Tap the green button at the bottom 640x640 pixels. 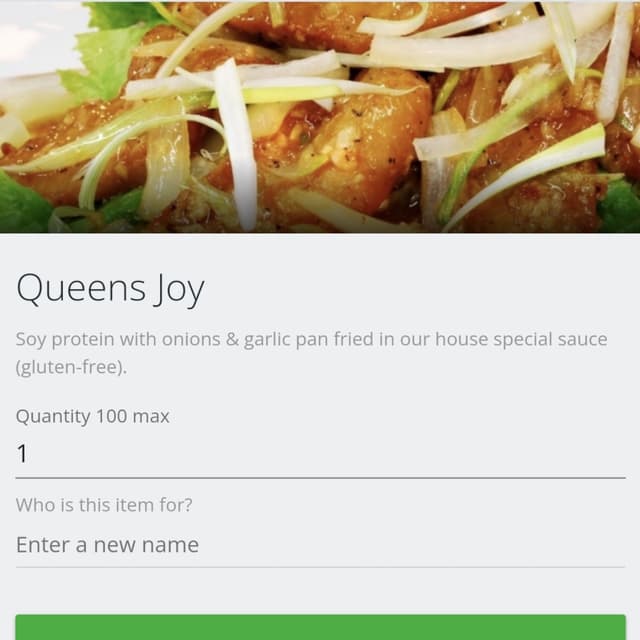coord(320,628)
